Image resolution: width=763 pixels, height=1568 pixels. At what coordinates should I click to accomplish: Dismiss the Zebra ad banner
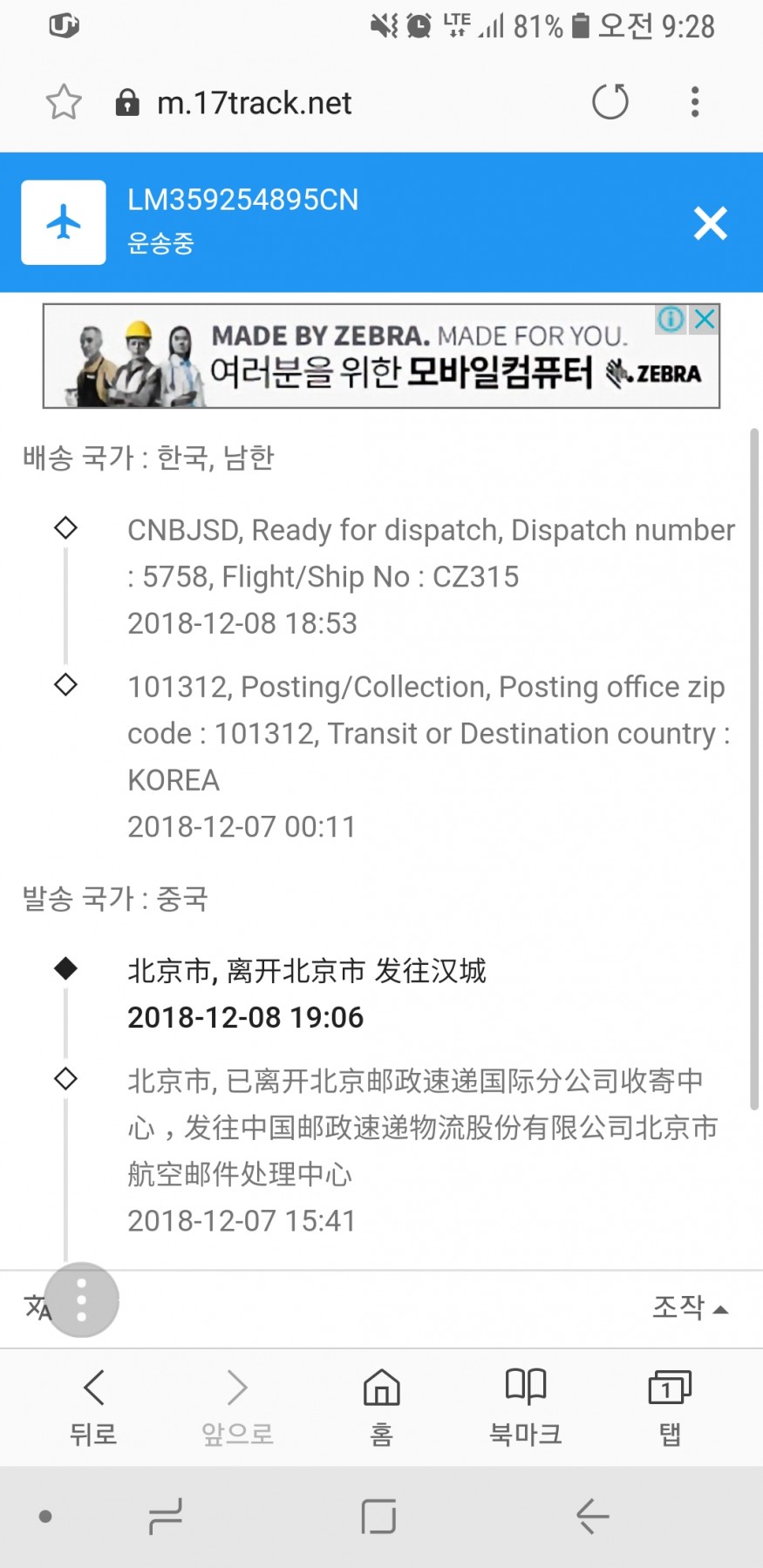click(x=705, y=319)
